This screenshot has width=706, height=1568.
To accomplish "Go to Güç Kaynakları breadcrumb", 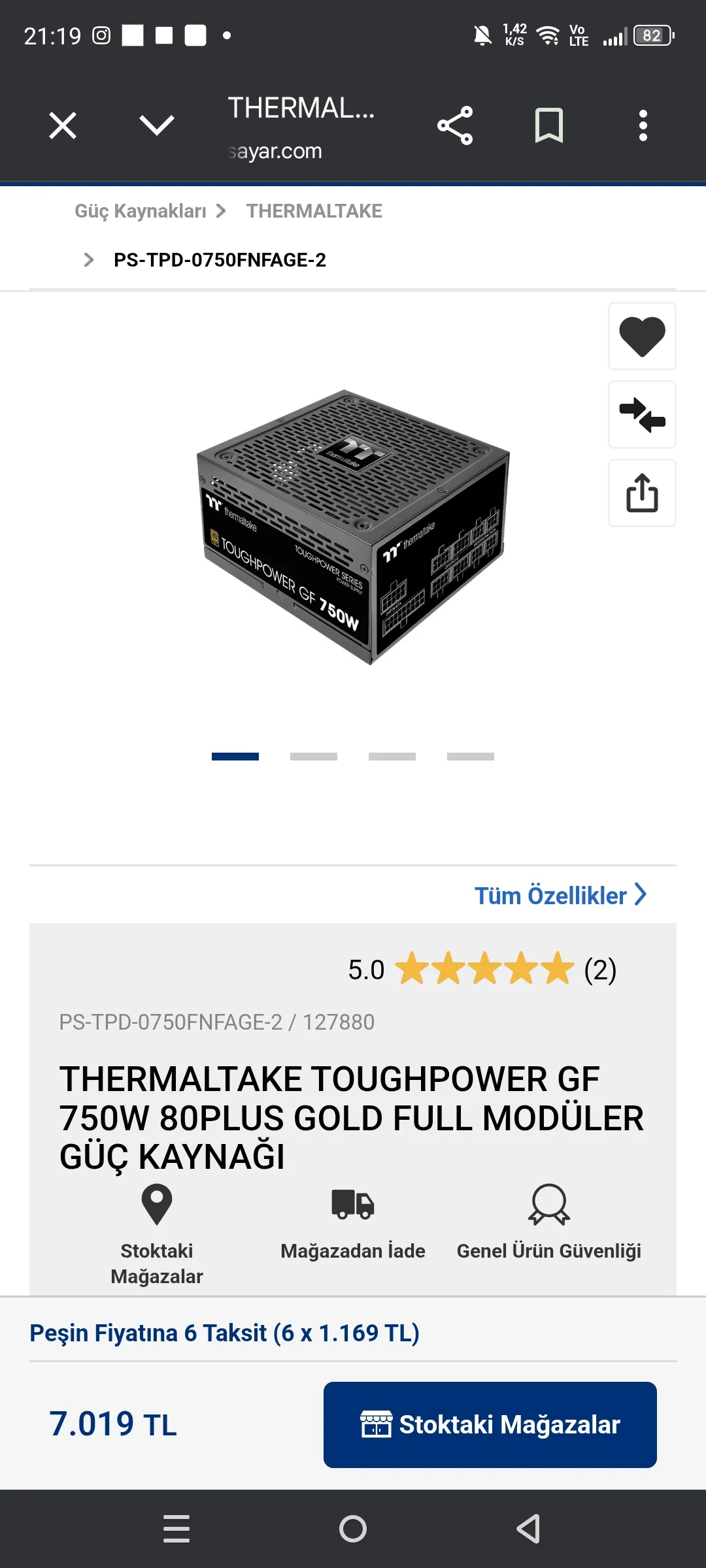I will 141,211.
